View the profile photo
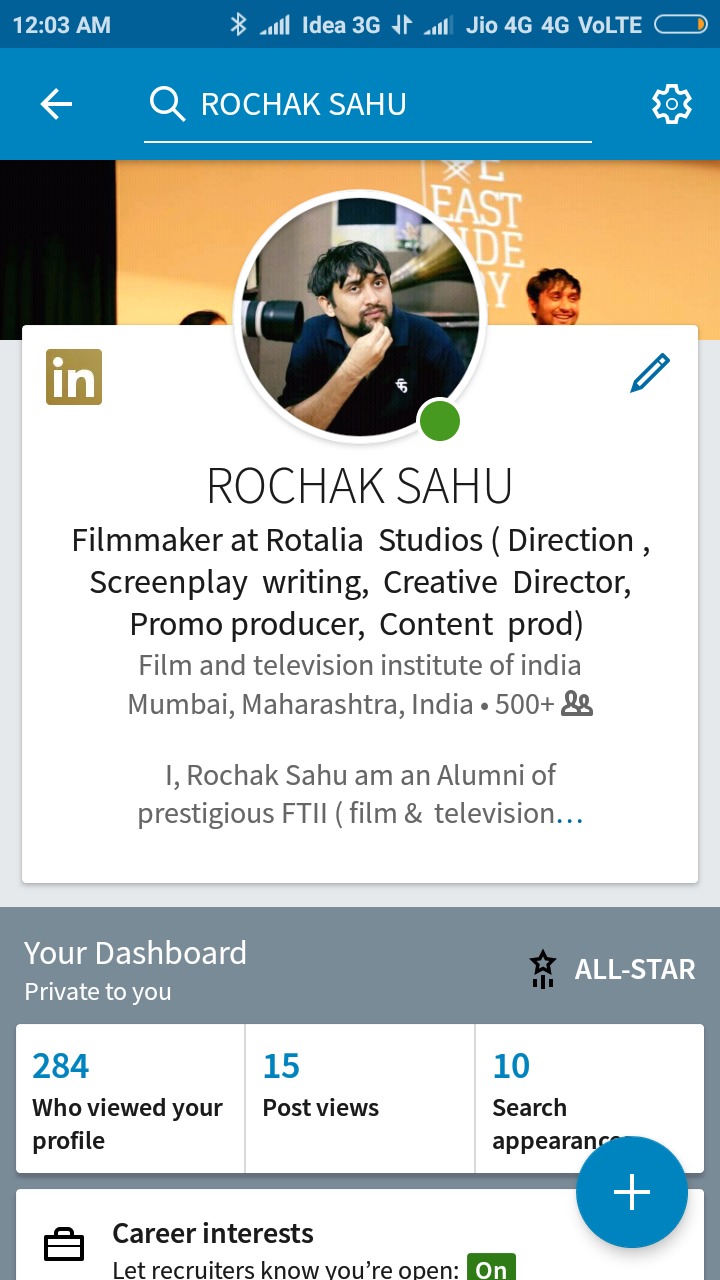Screen dimensions: 720x1280 pyautogui.click(x=360, y=315)
